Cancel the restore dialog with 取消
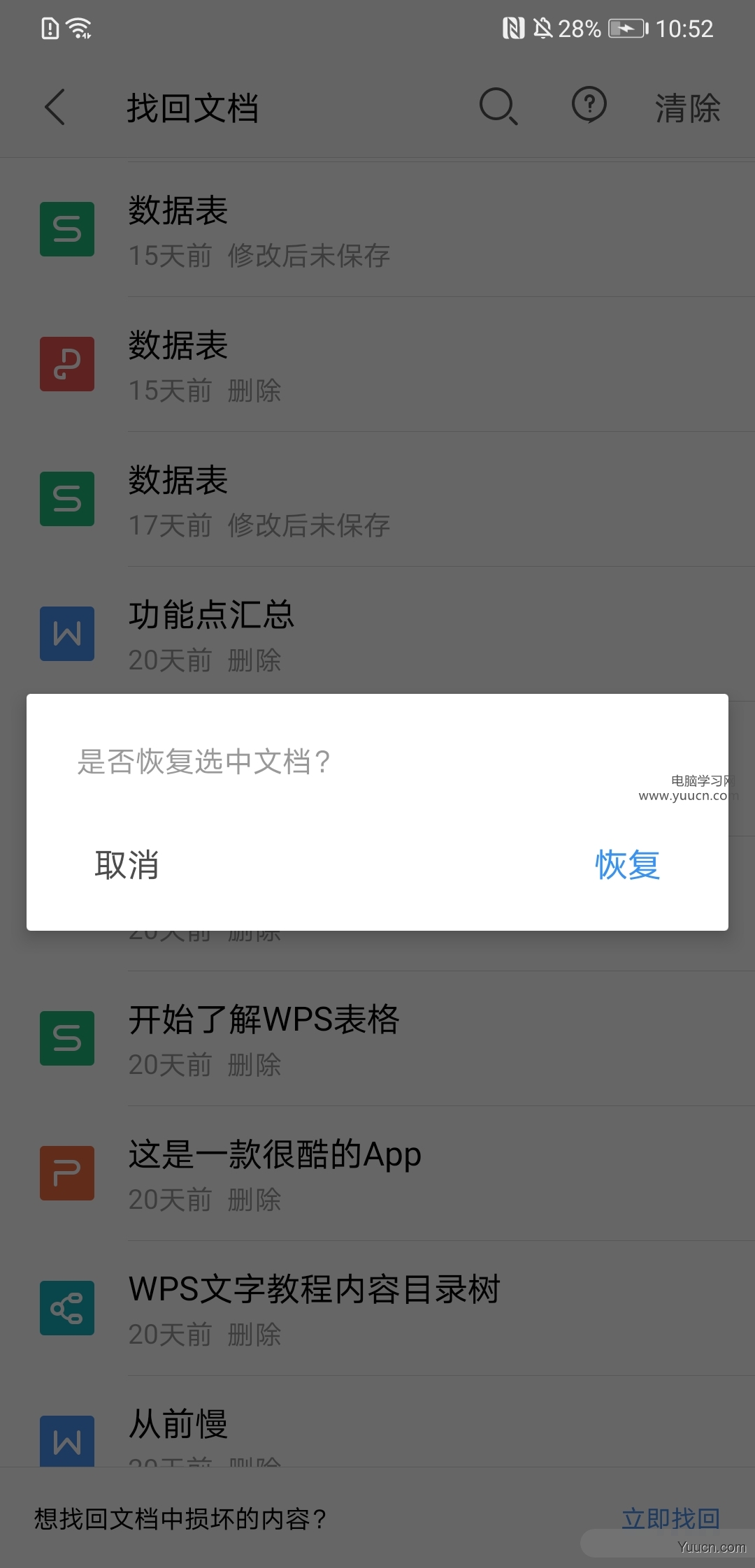This screenshot has width=755, height=1568. [x=127, y=865]
